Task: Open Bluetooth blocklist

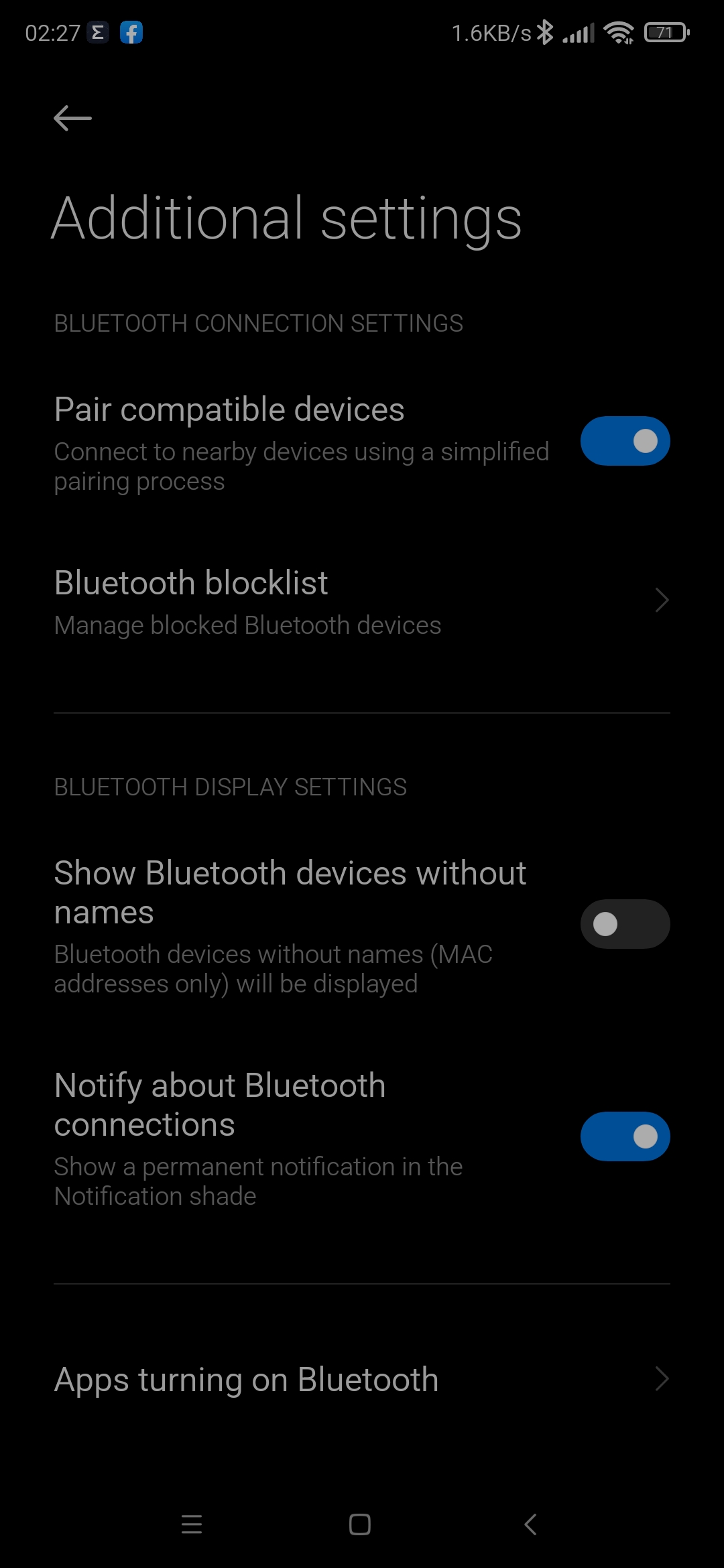Action: coord(362,601)
